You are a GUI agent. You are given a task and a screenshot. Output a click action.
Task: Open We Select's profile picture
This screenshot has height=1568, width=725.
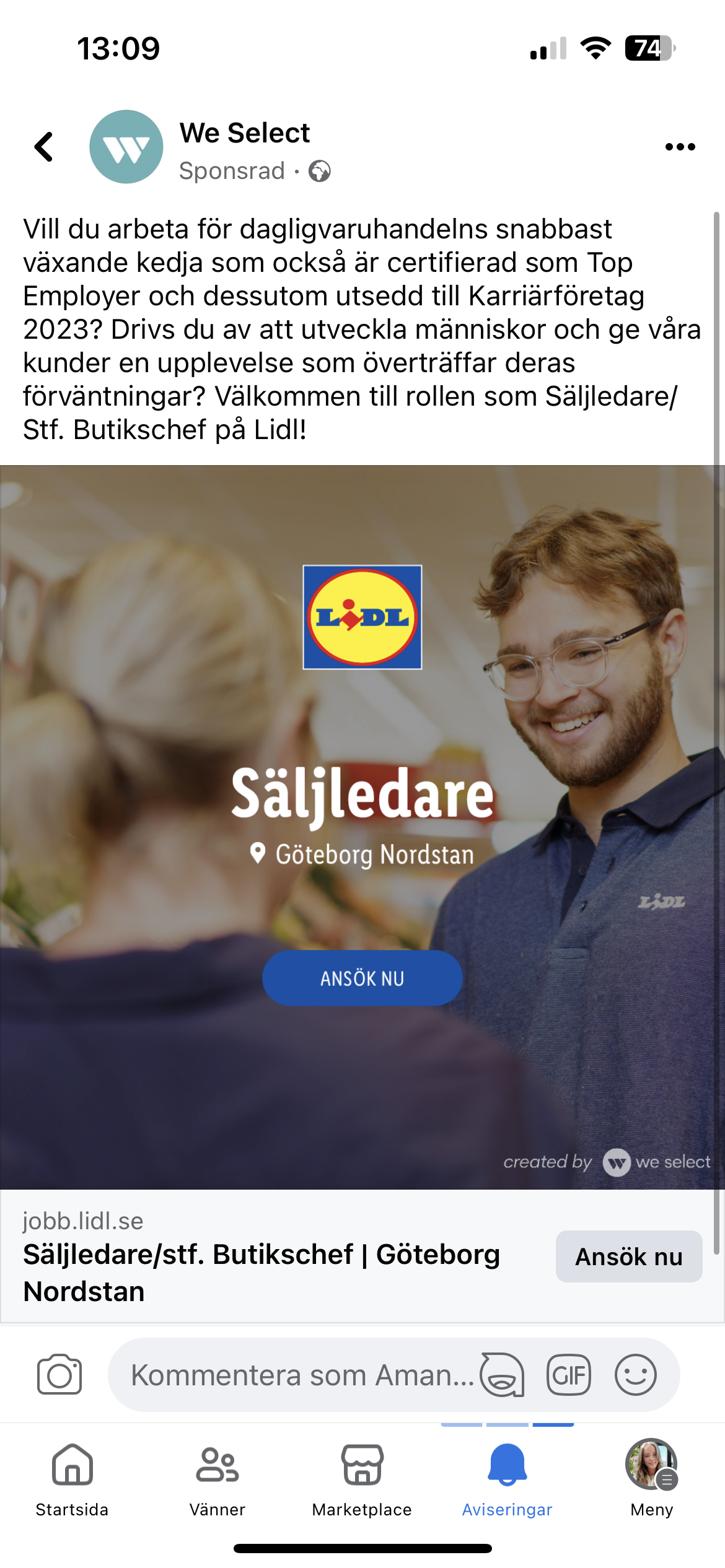[x=126, y=147]
